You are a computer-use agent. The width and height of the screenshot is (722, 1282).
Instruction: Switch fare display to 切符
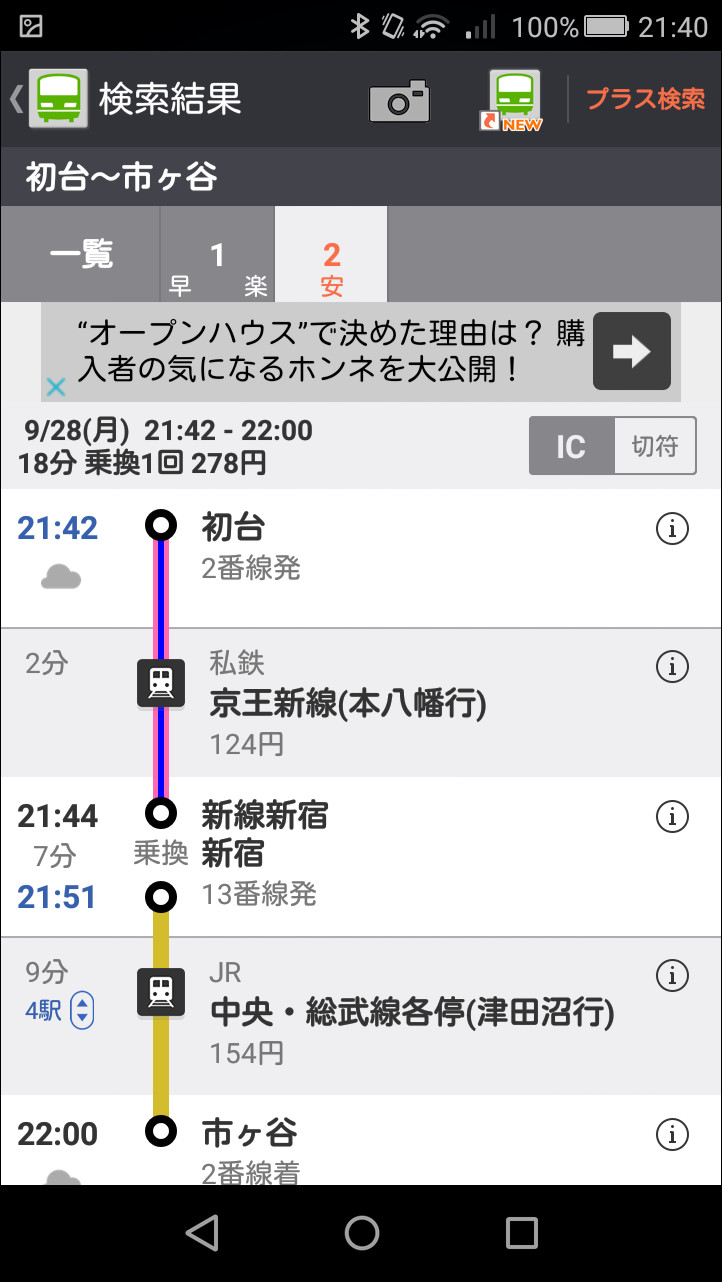(655, 446)
